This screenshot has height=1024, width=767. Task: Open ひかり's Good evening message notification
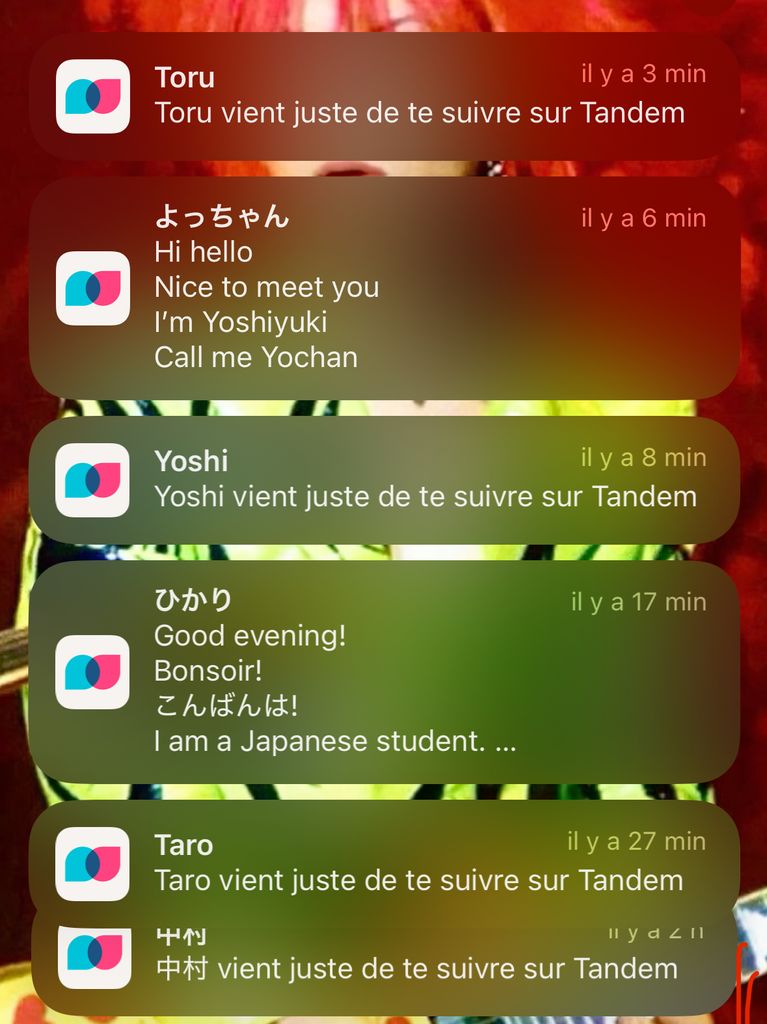pyautogui.click(x=384, y=672)
